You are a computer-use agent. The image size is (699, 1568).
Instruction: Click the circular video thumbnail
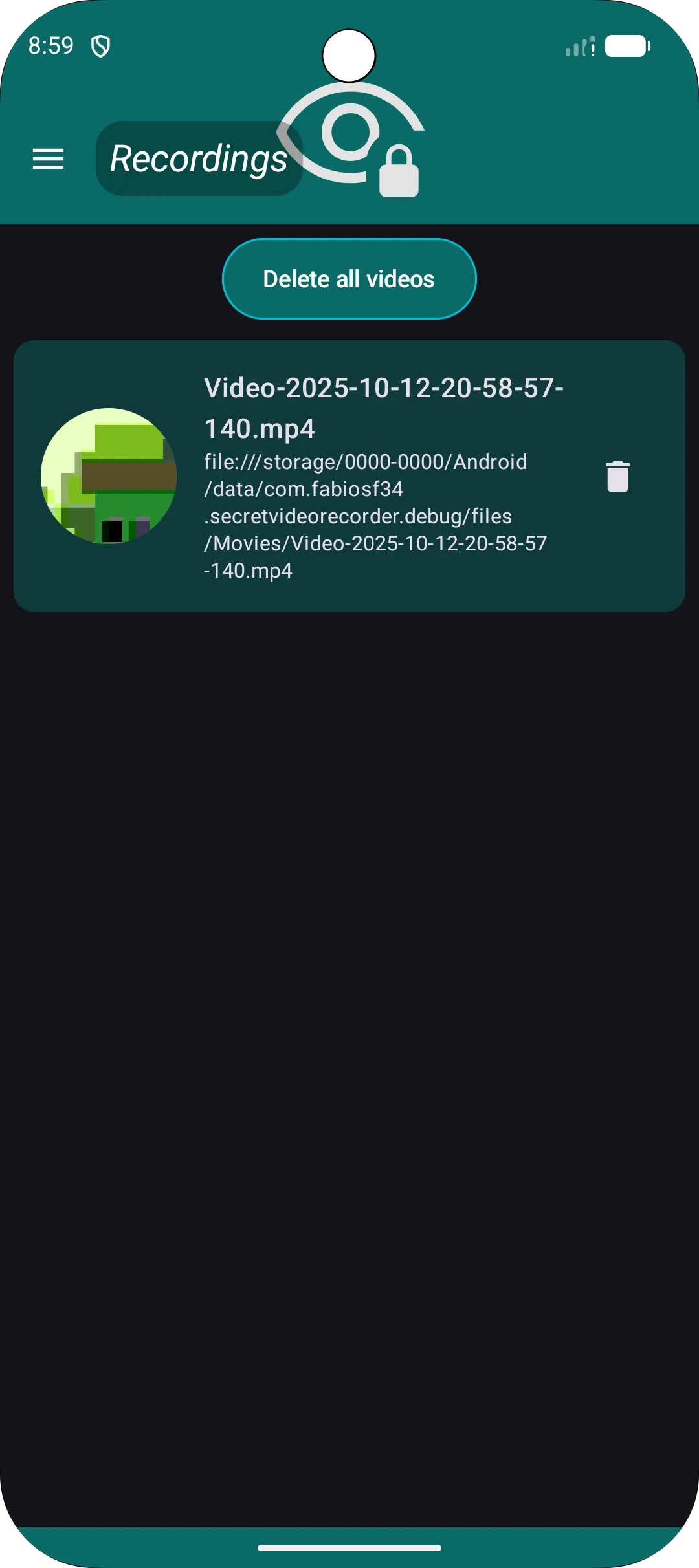[109, 475]
